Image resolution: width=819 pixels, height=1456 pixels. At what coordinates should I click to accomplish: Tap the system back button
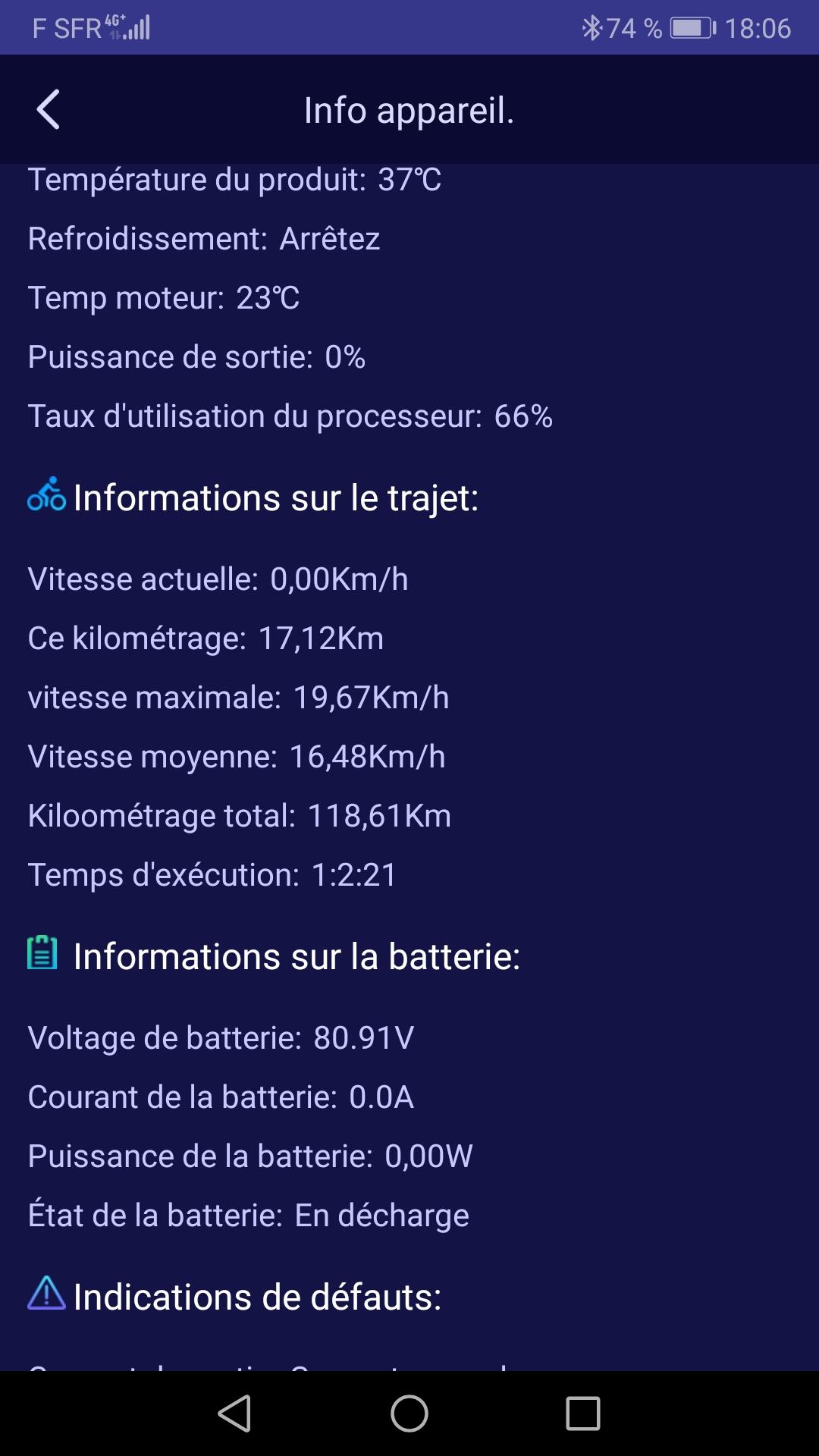point(234,1414)
